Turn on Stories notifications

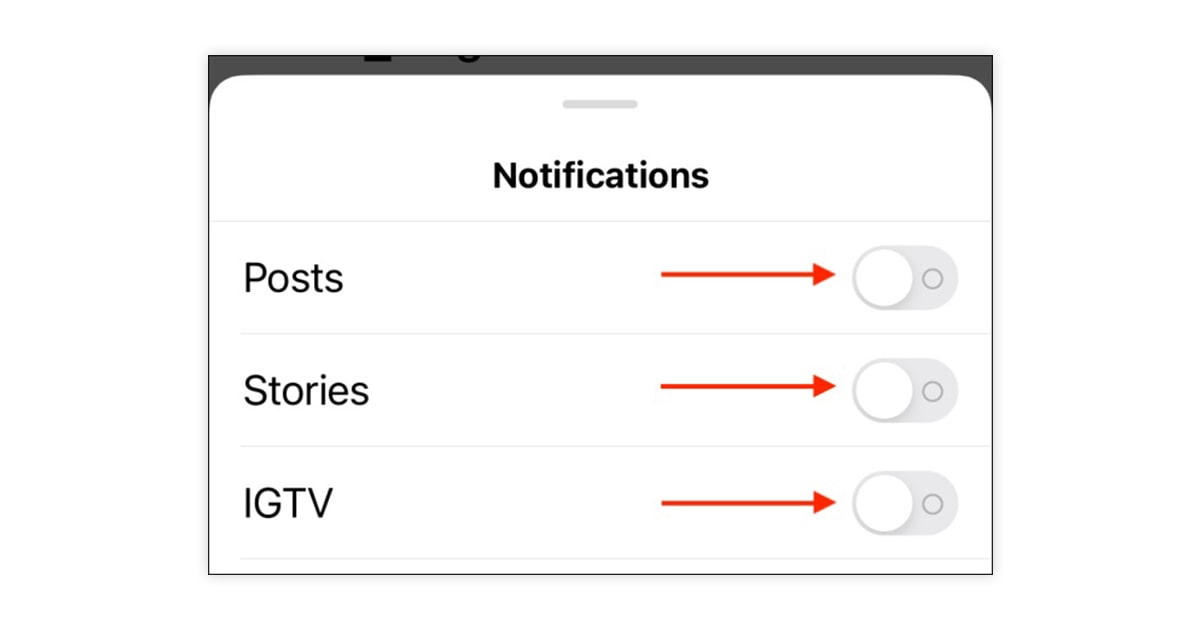pos(904,390)
